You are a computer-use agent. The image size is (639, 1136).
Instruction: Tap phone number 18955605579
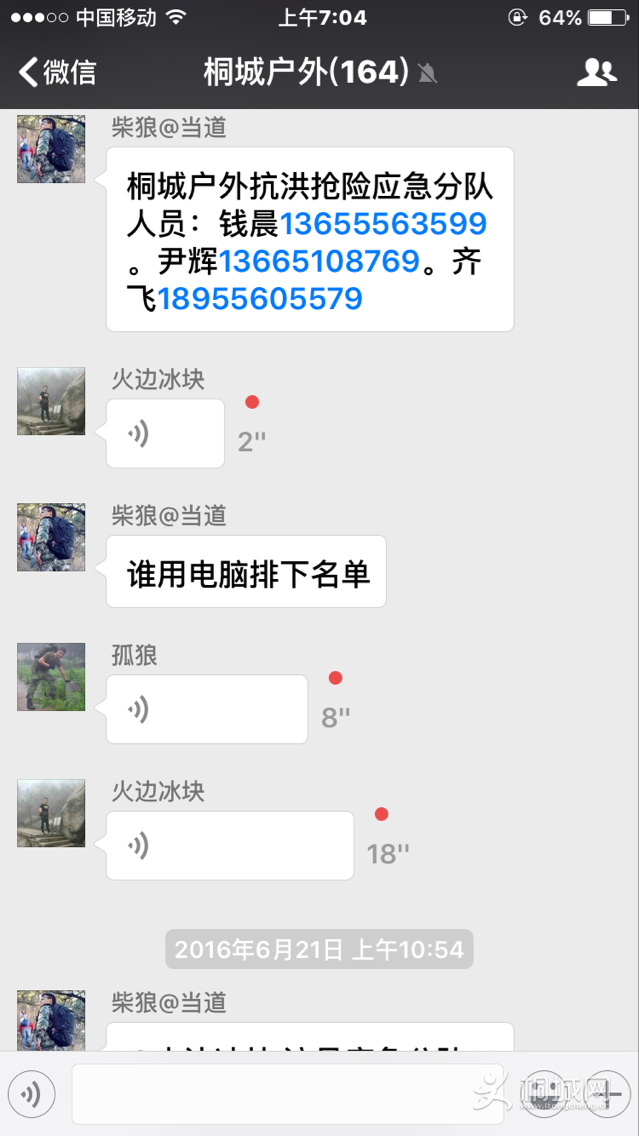259,298
